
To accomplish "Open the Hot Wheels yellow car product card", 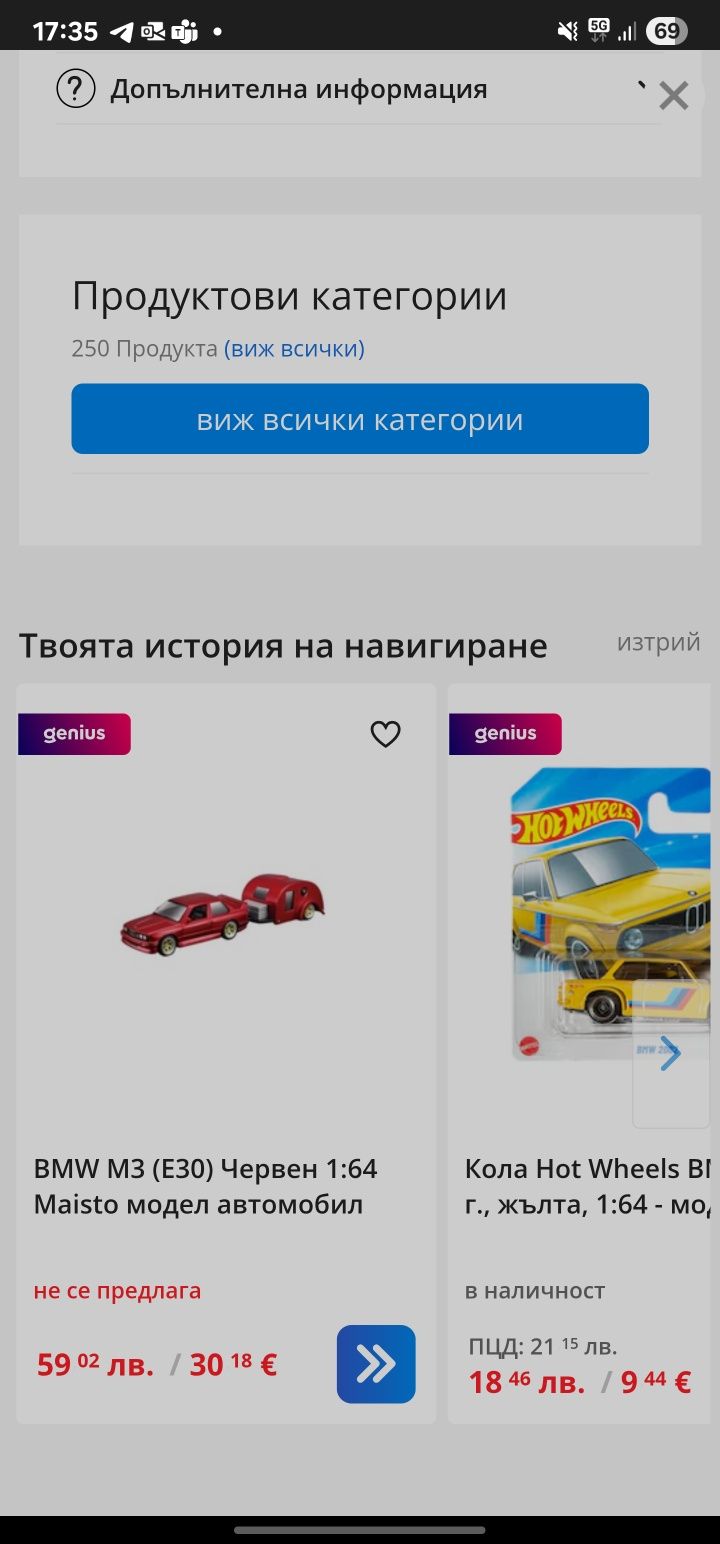I will [x=588, y=1186].
